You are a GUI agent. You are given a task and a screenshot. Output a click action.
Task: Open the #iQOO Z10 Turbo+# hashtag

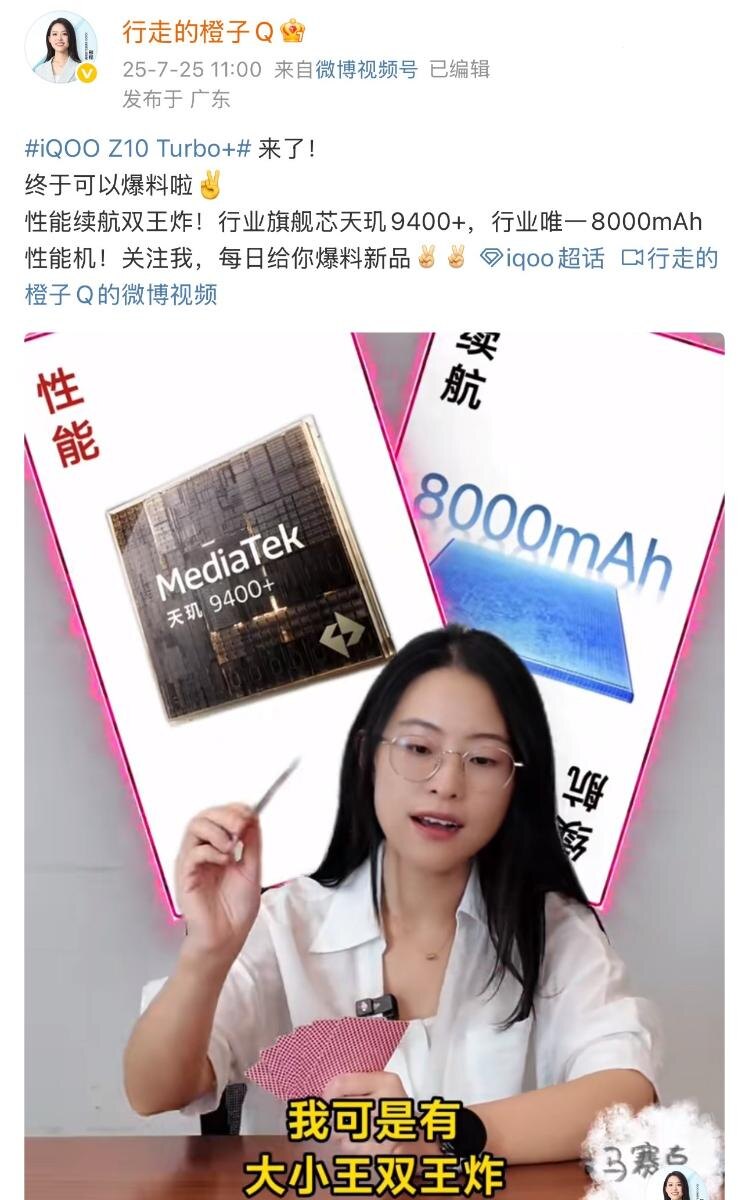(136, 149)
